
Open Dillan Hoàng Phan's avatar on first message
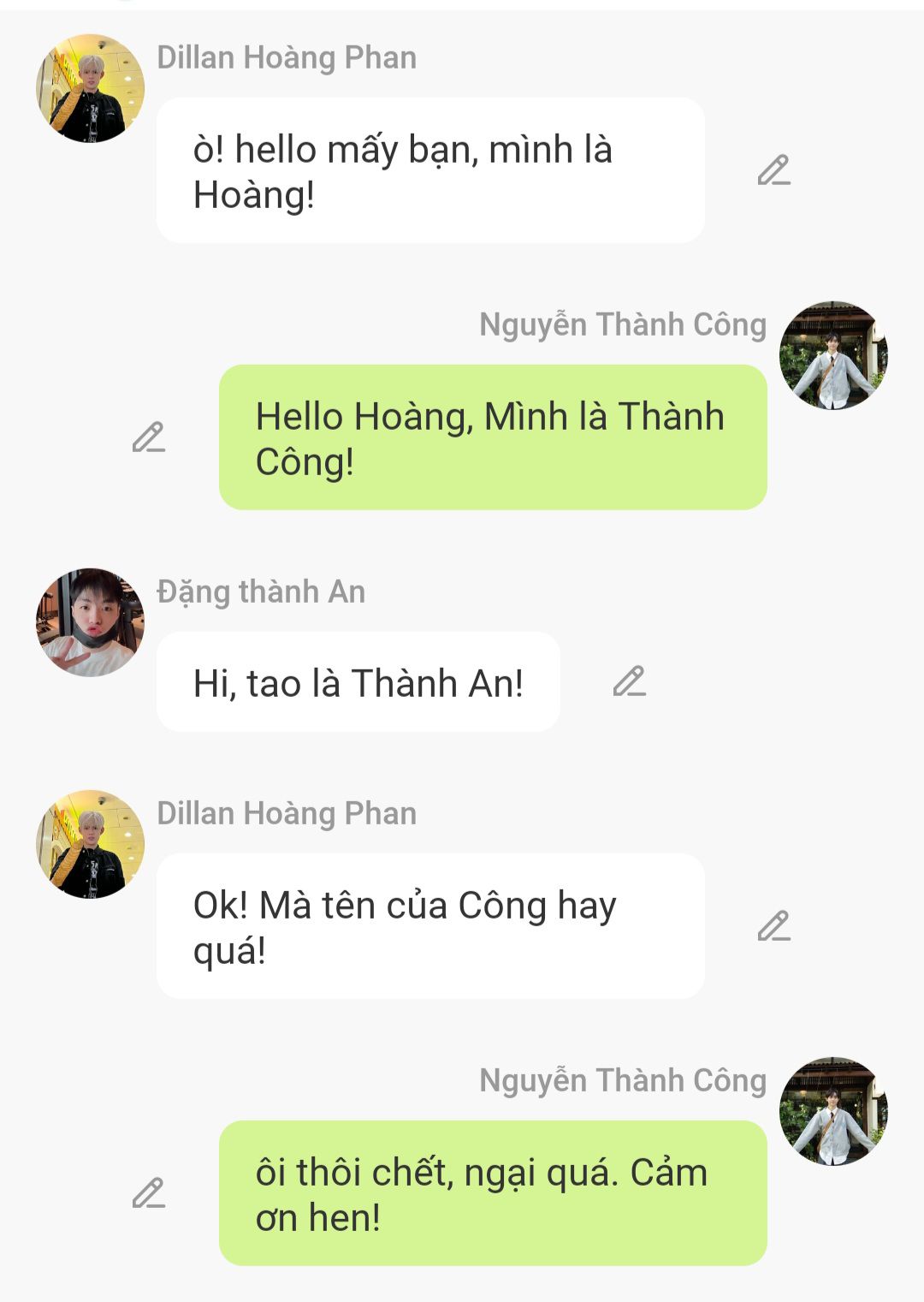click(x=90, y=88)
